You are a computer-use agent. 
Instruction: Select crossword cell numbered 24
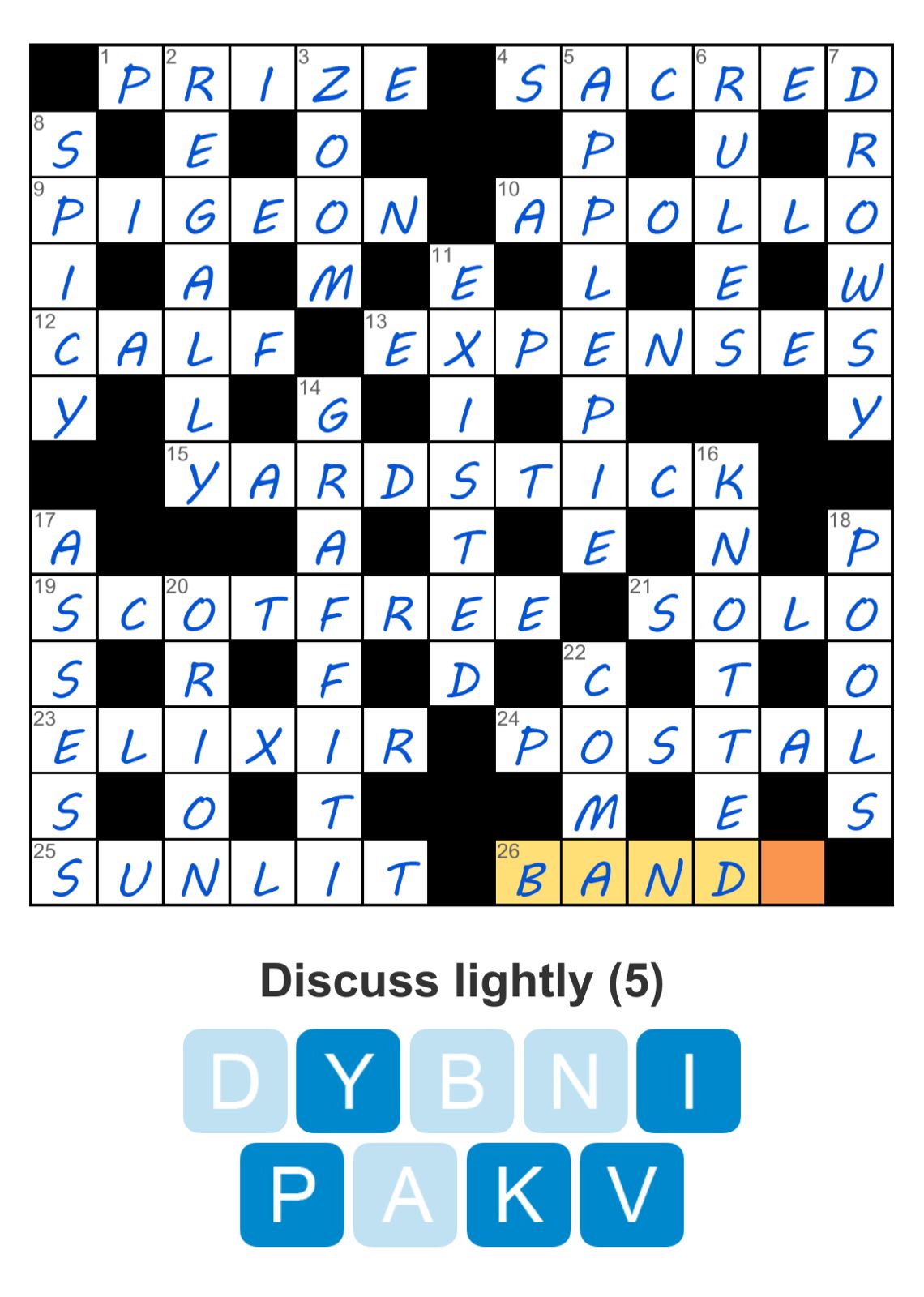coord(528,740)
